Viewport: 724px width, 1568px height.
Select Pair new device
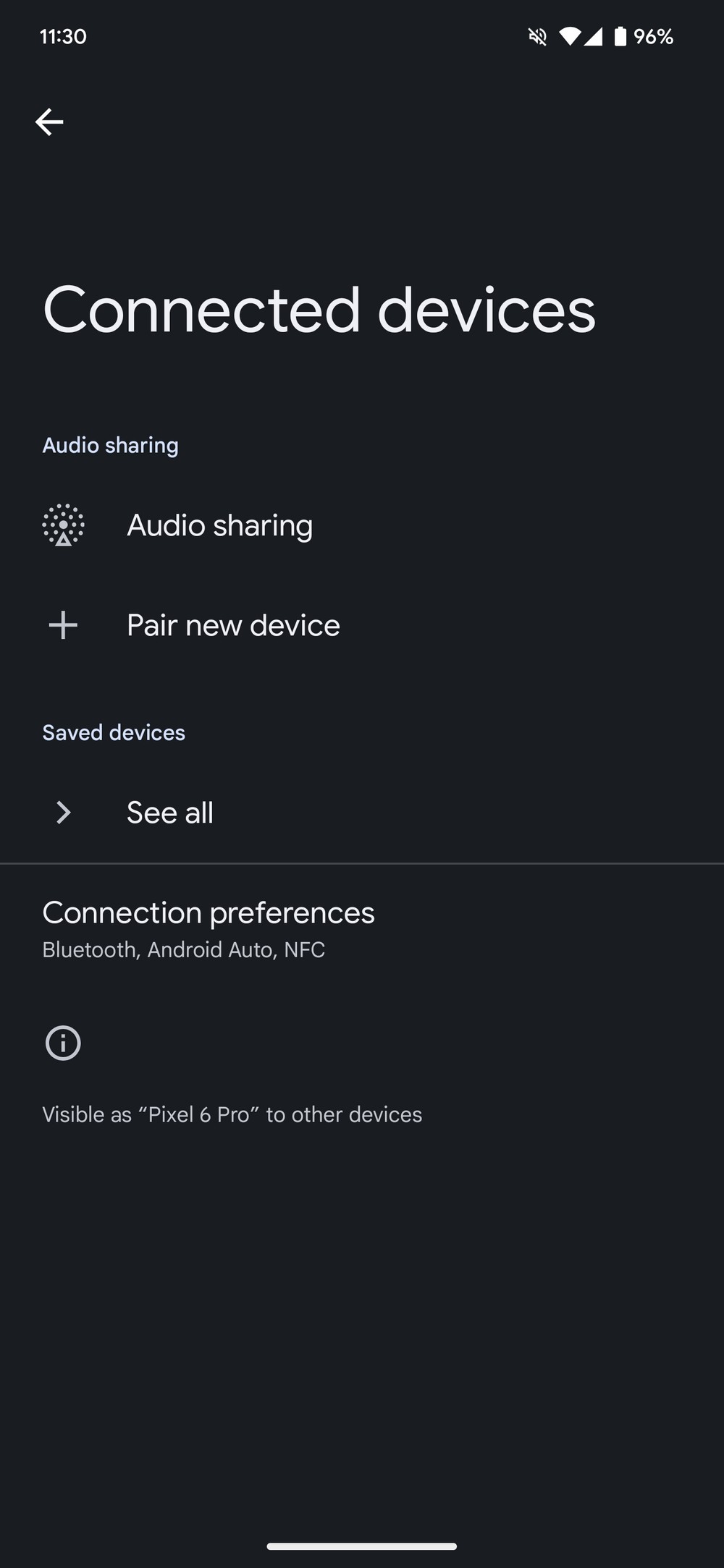(362, 625)
